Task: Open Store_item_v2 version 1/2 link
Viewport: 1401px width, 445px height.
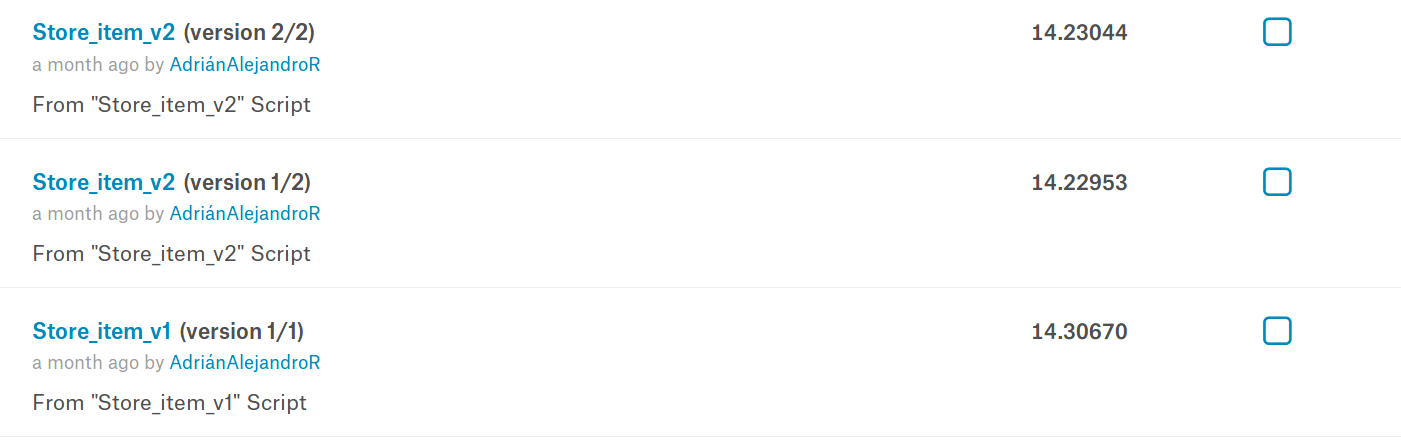Action: 103,182
